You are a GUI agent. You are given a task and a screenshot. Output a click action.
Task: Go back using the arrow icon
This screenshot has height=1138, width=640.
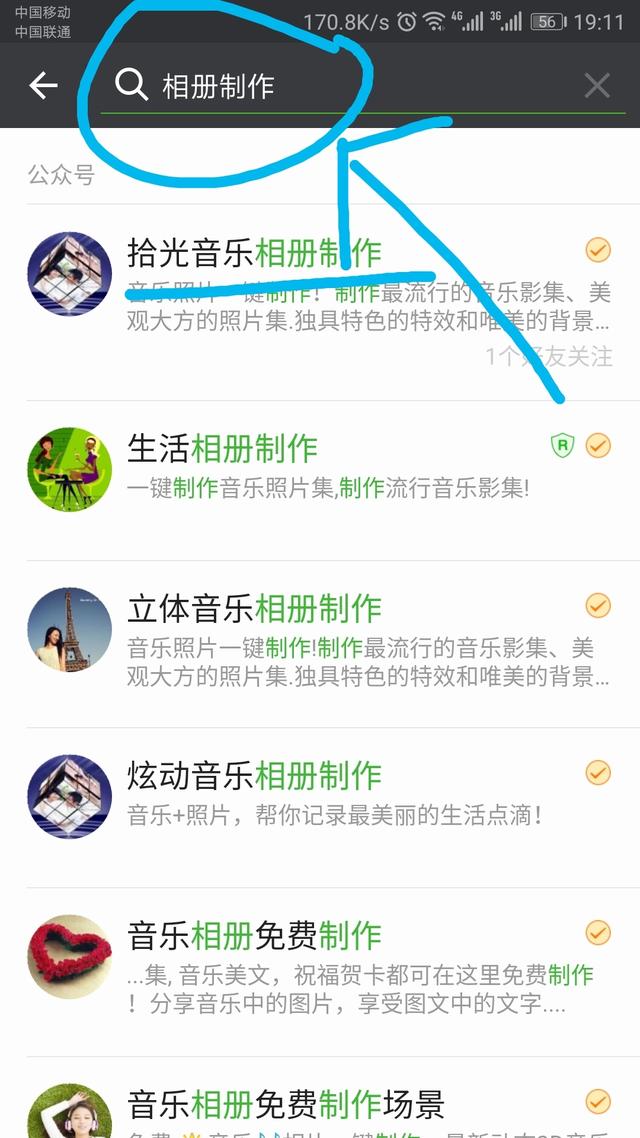(43, 86)
